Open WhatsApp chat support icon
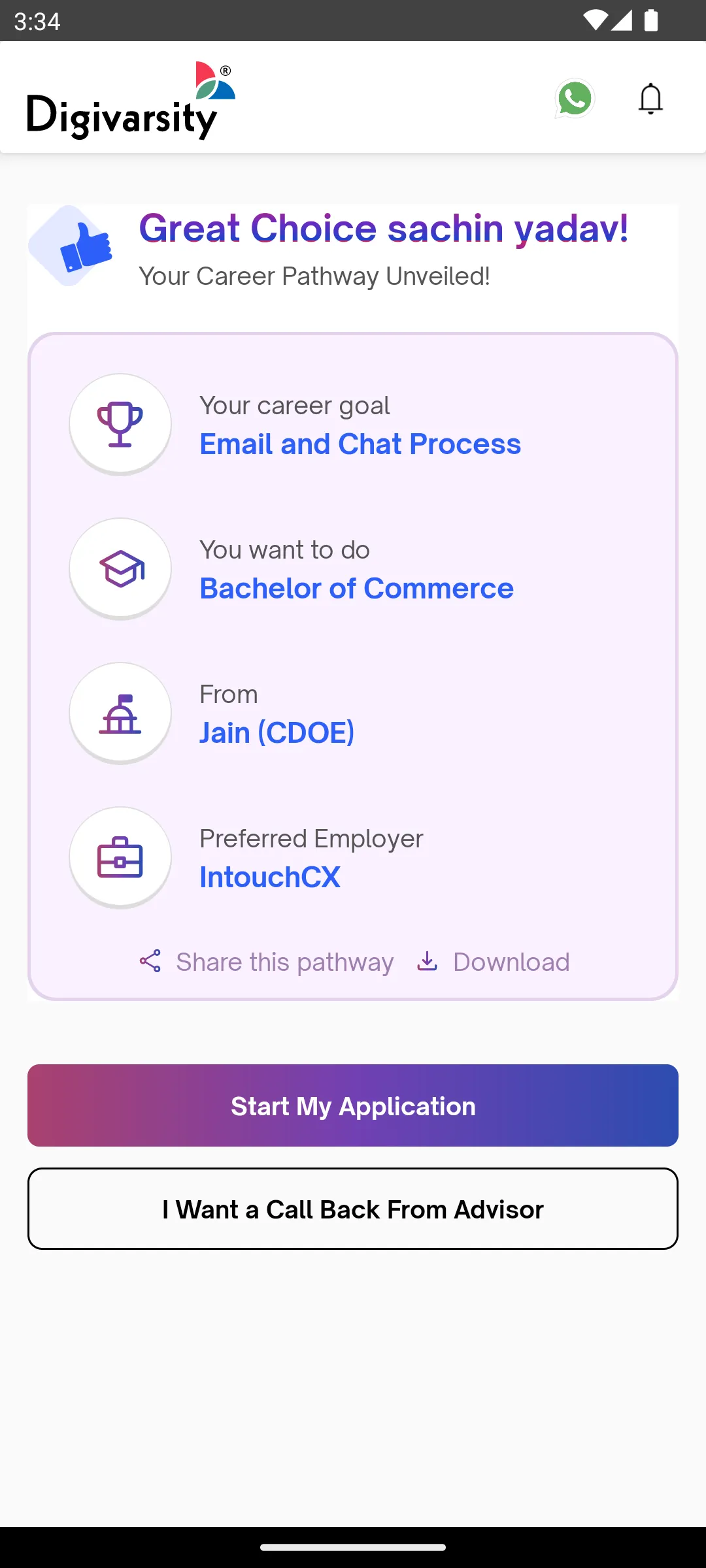This screenshot has height=1568, width=706. (574, 98)
